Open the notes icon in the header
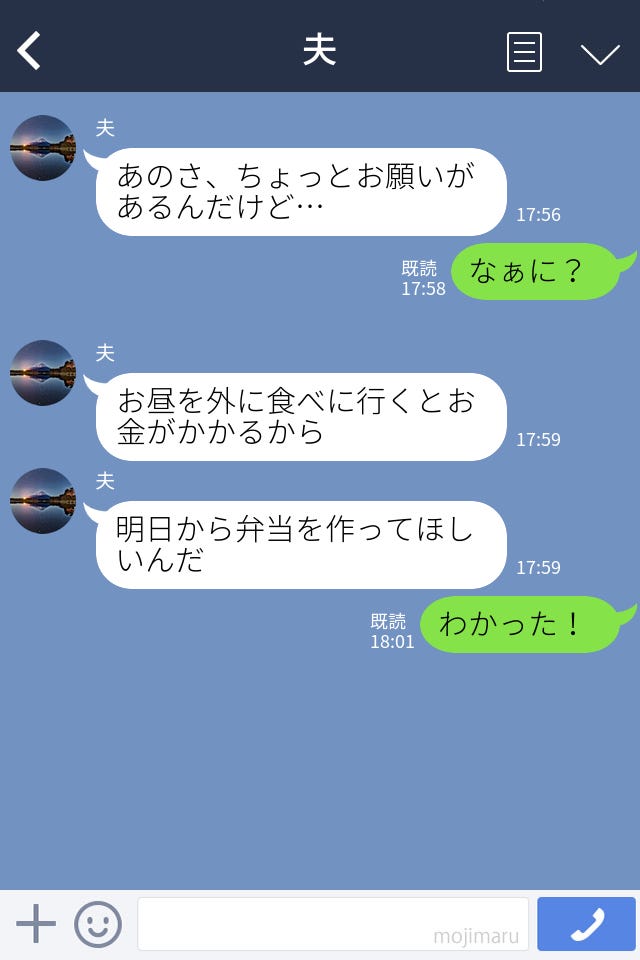Image resolution: width=640 pixels, height=960 pixels. 524,52
